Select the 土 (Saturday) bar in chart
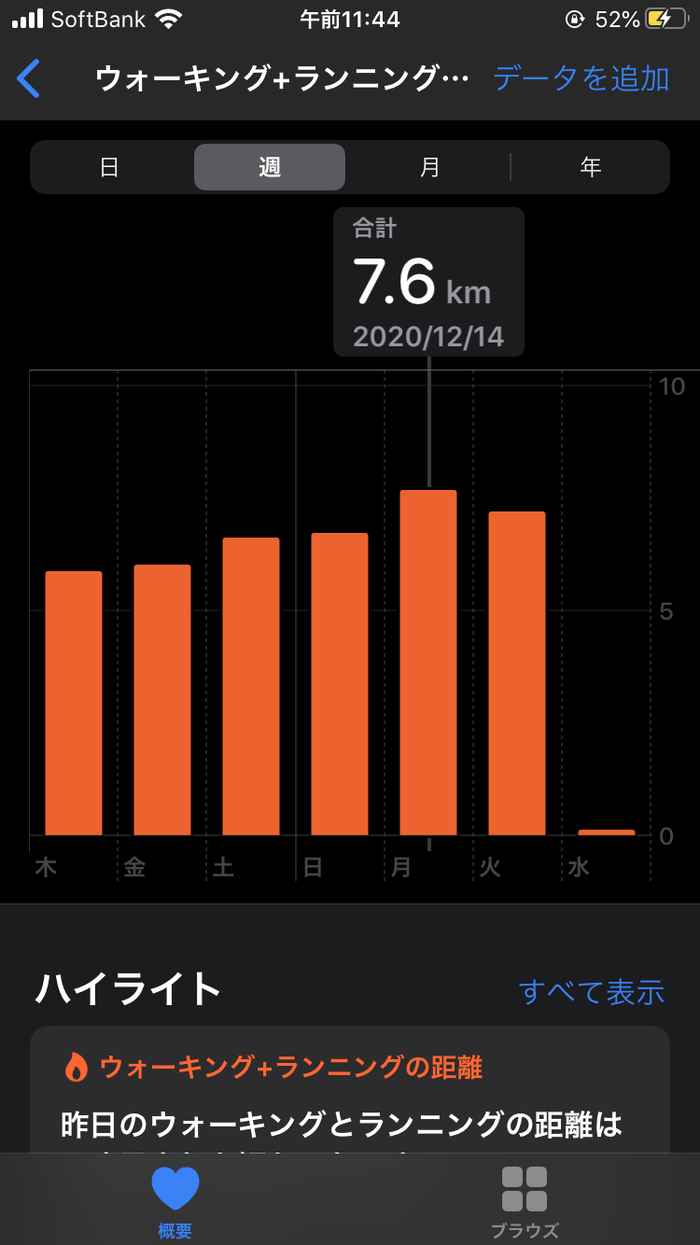Image resolution: width=700 pixels, height=1245 pixels. click(251, 686)
